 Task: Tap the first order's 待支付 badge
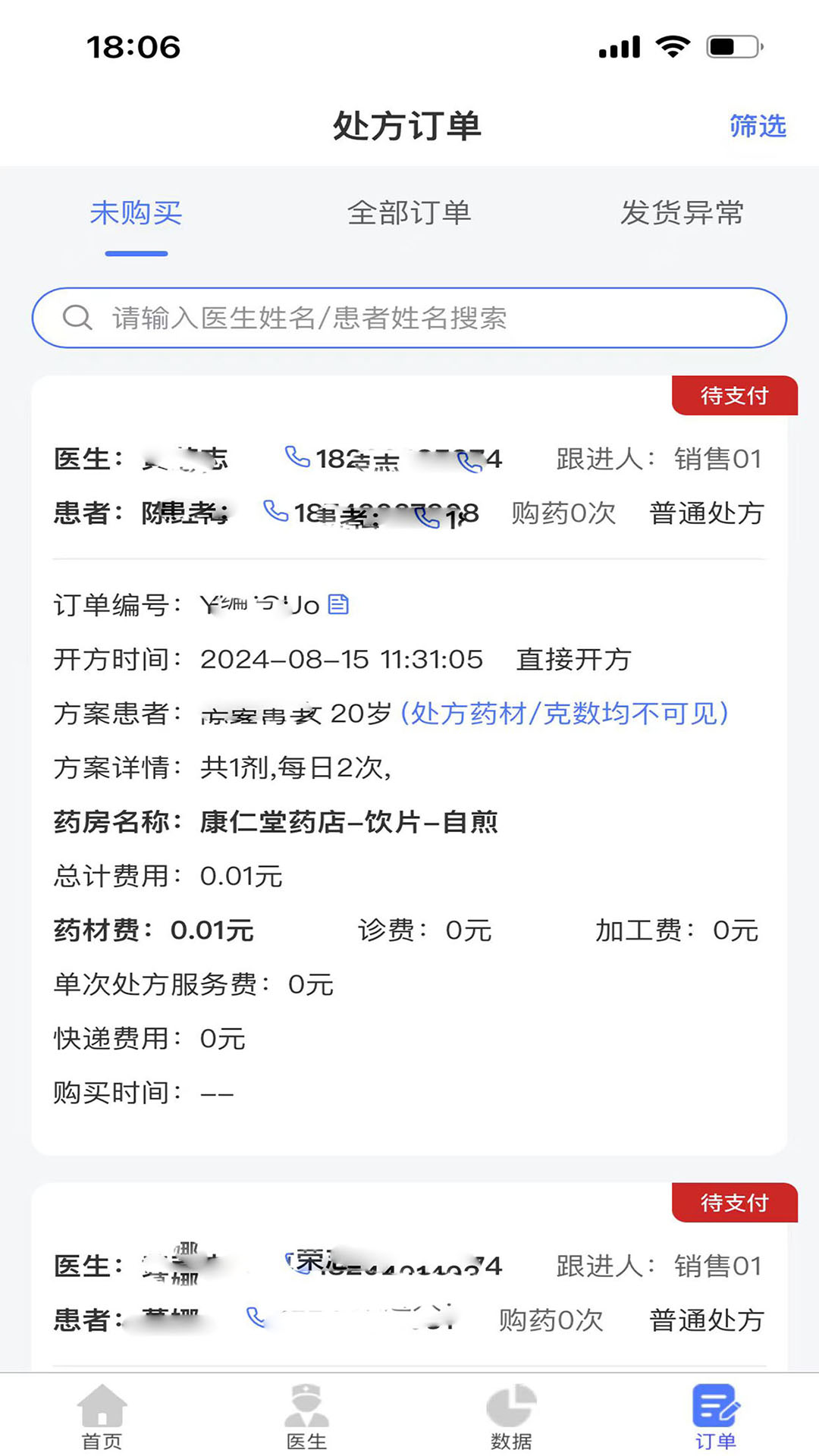(x=734, y=395)
